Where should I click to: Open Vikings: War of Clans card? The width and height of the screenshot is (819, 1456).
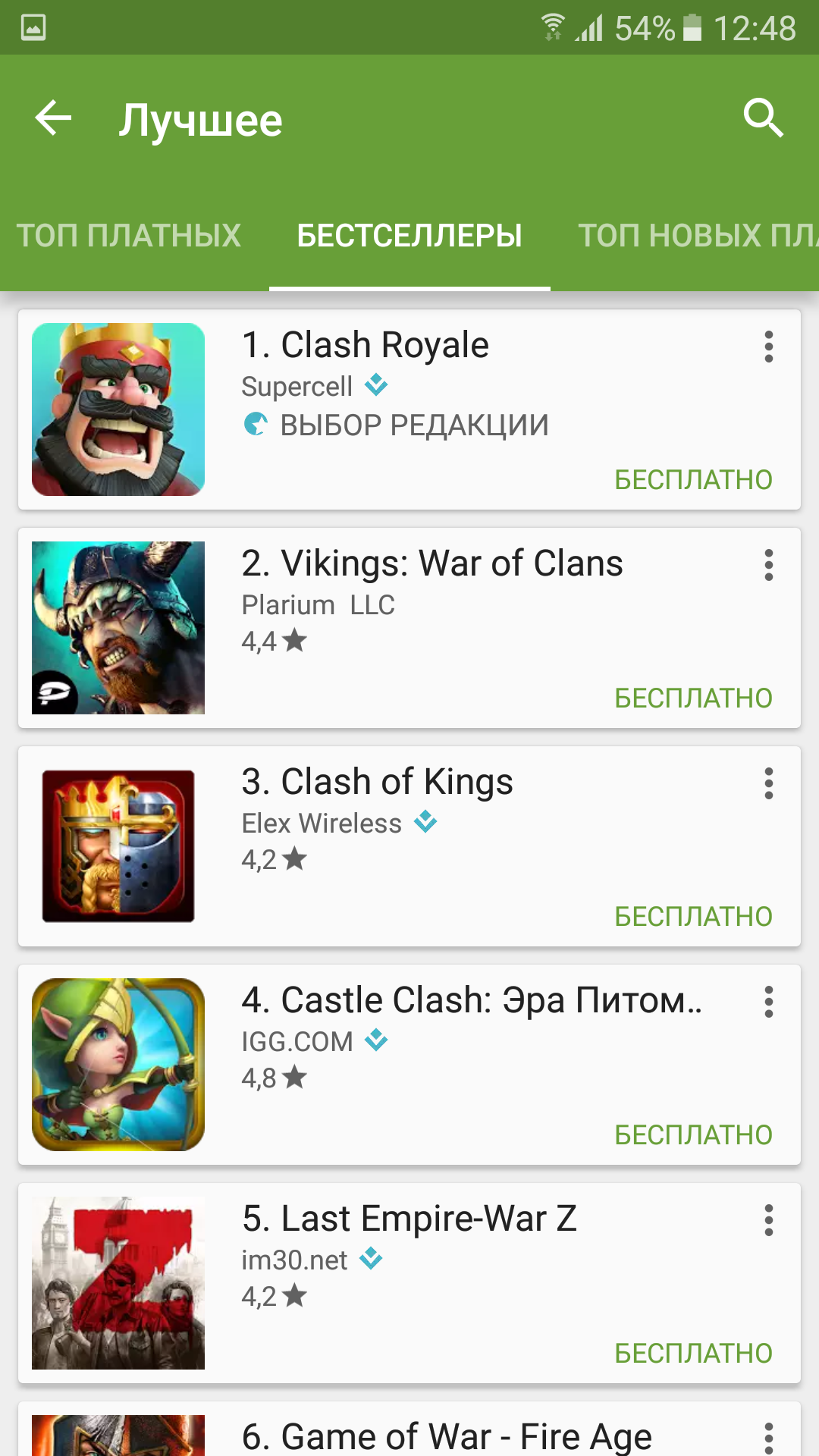(x=409, y=628)
